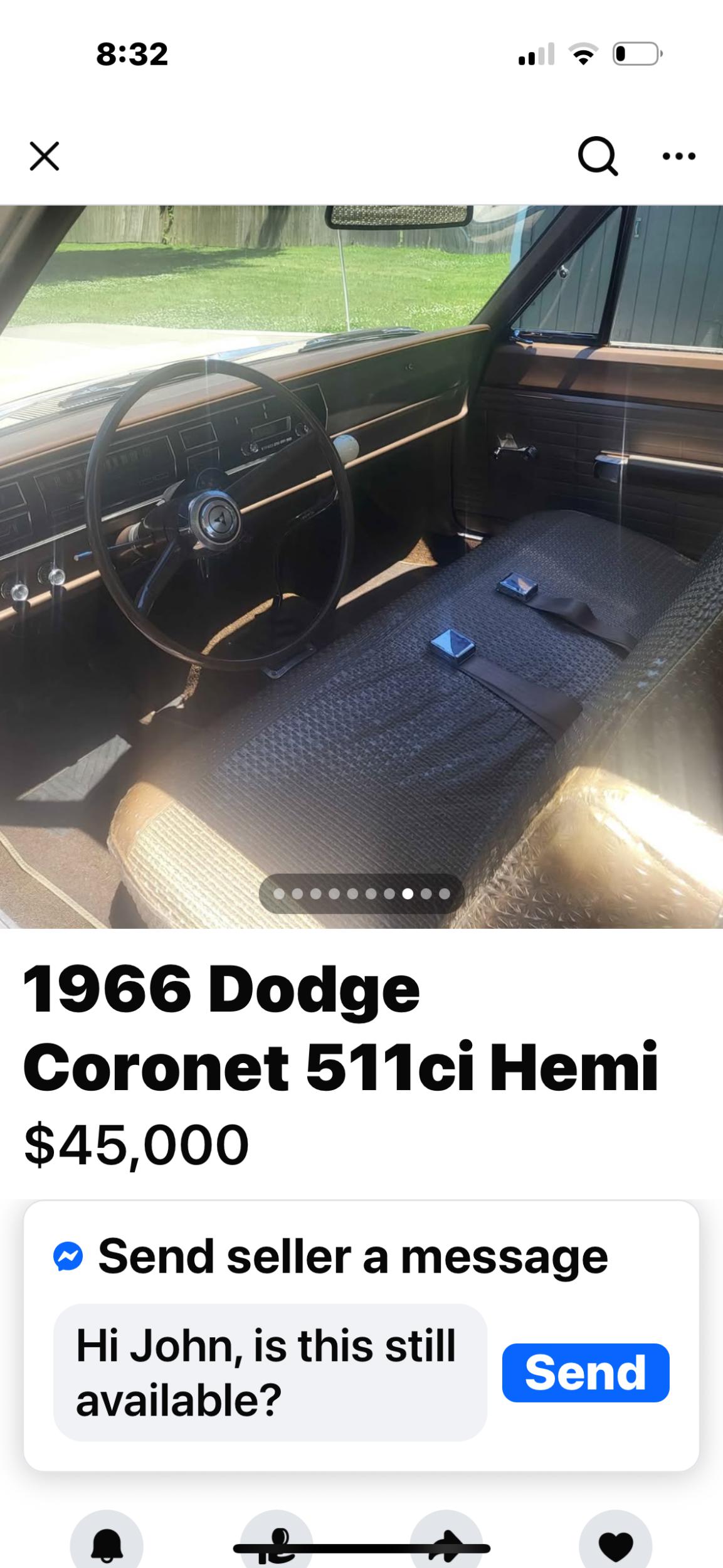Edit the "Hi John, is this still available?" message

pyautogui.click(x=270, y=1372)
